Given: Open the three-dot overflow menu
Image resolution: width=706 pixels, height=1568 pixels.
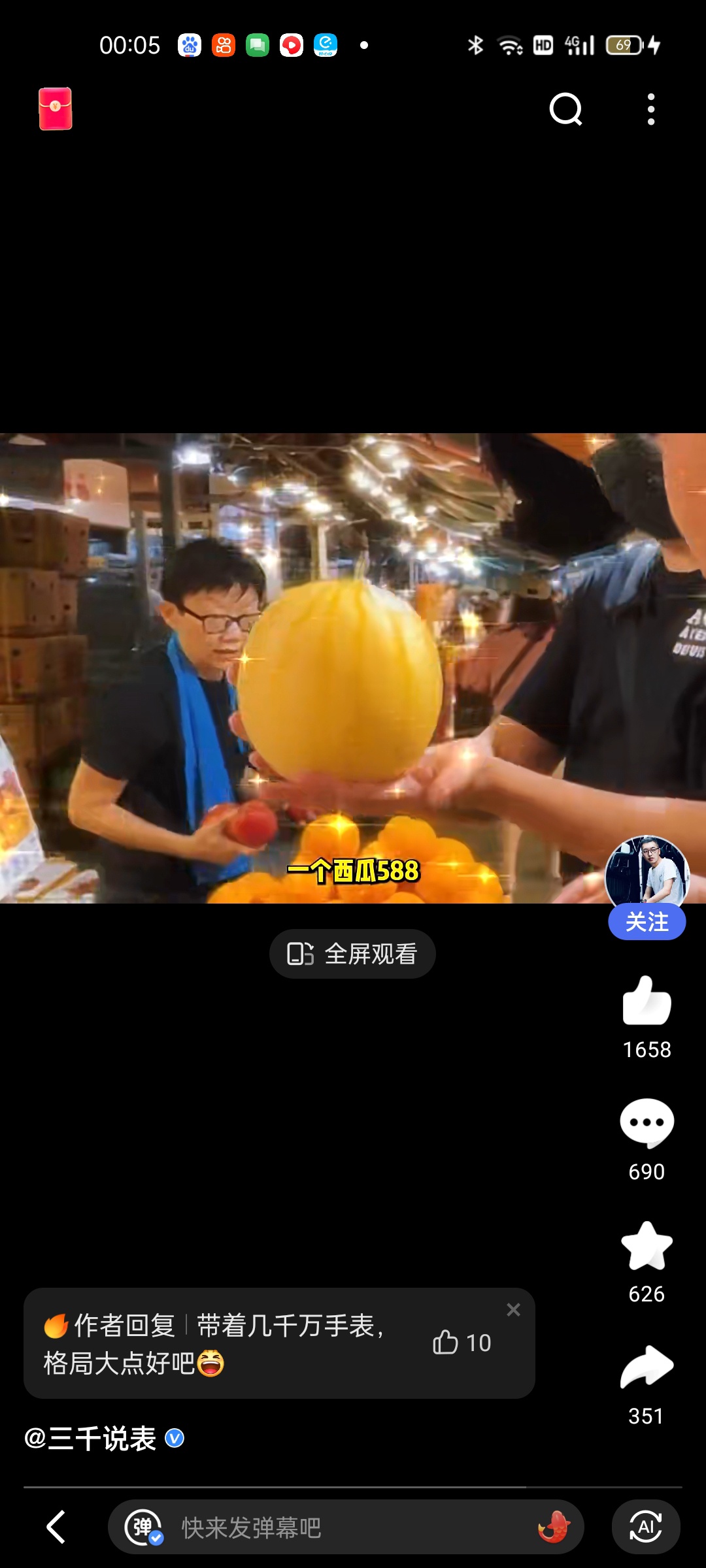Looking at the screenshot, I should coord(650,109).
